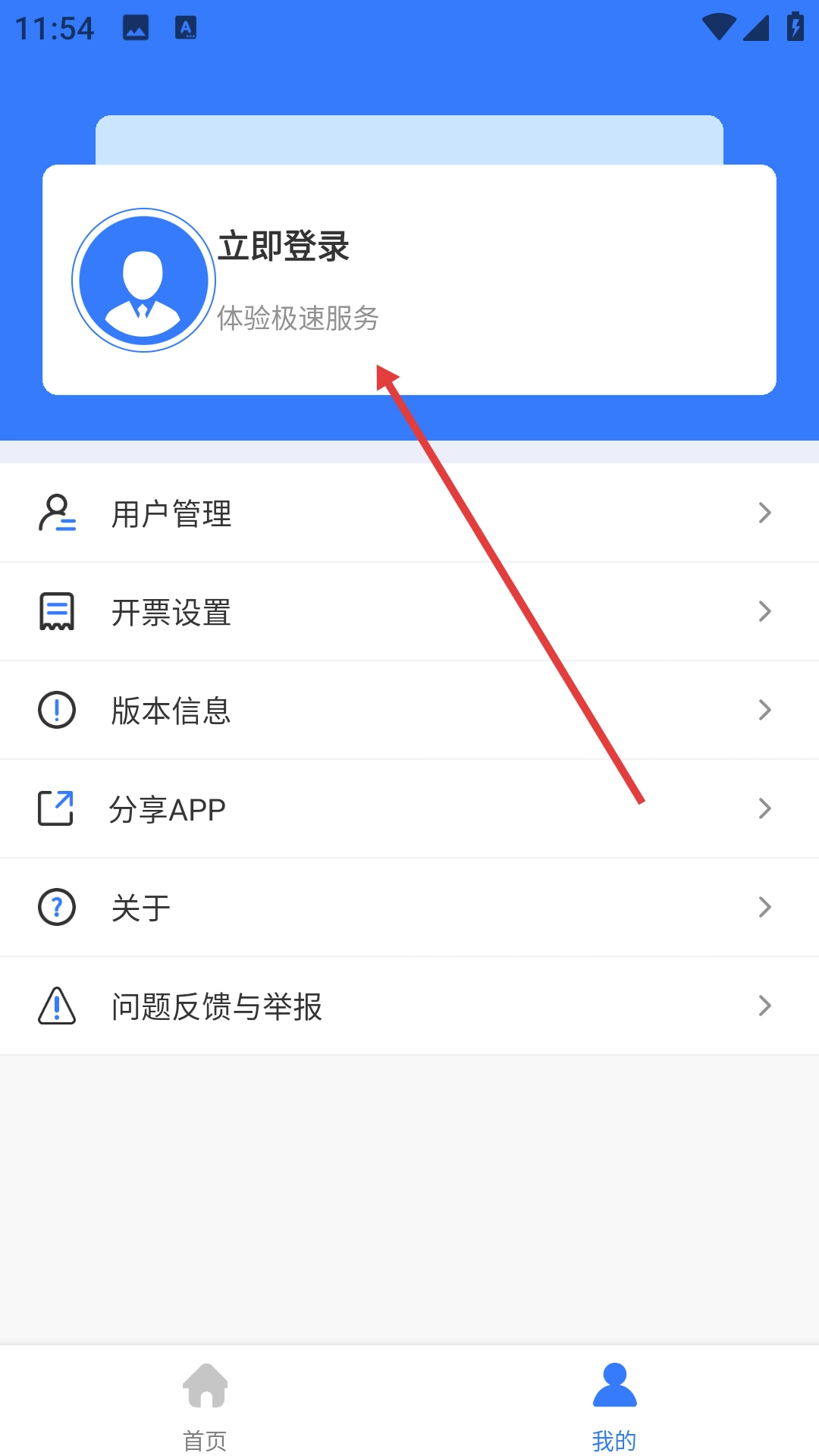Select 分享APP option
This screenshot has width=819, height=1456.
click(409, 809)
